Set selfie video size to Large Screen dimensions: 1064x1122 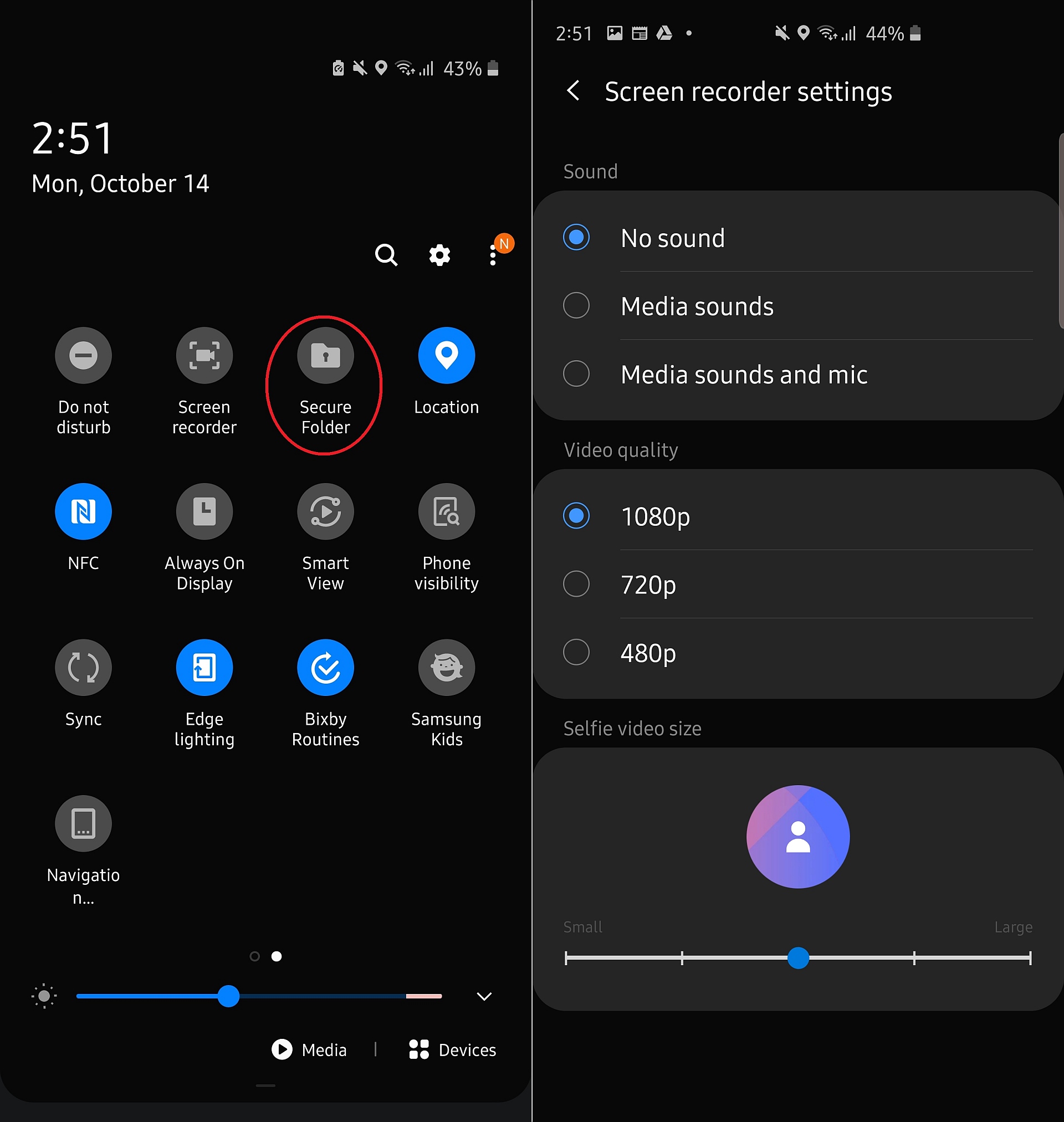tap(1030, 959)
